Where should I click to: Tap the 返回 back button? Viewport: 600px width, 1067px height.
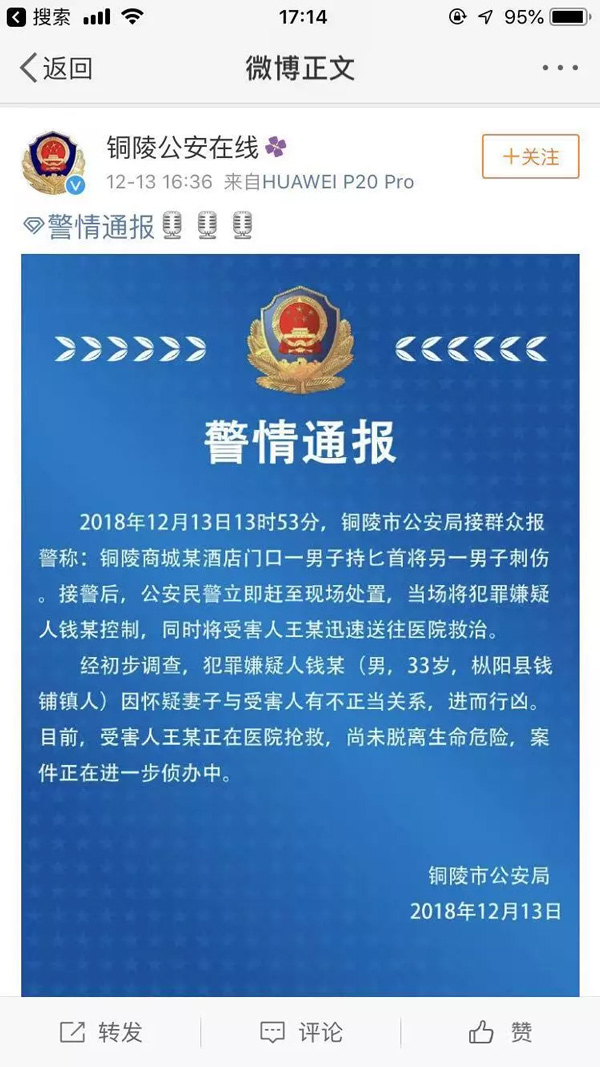[x=55, y=68]
